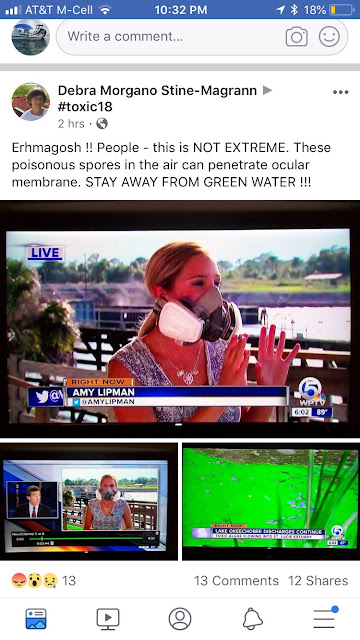Open the split-screen newscast photo
The height and width of the screenshot is (640, 360).
[89, 501]
